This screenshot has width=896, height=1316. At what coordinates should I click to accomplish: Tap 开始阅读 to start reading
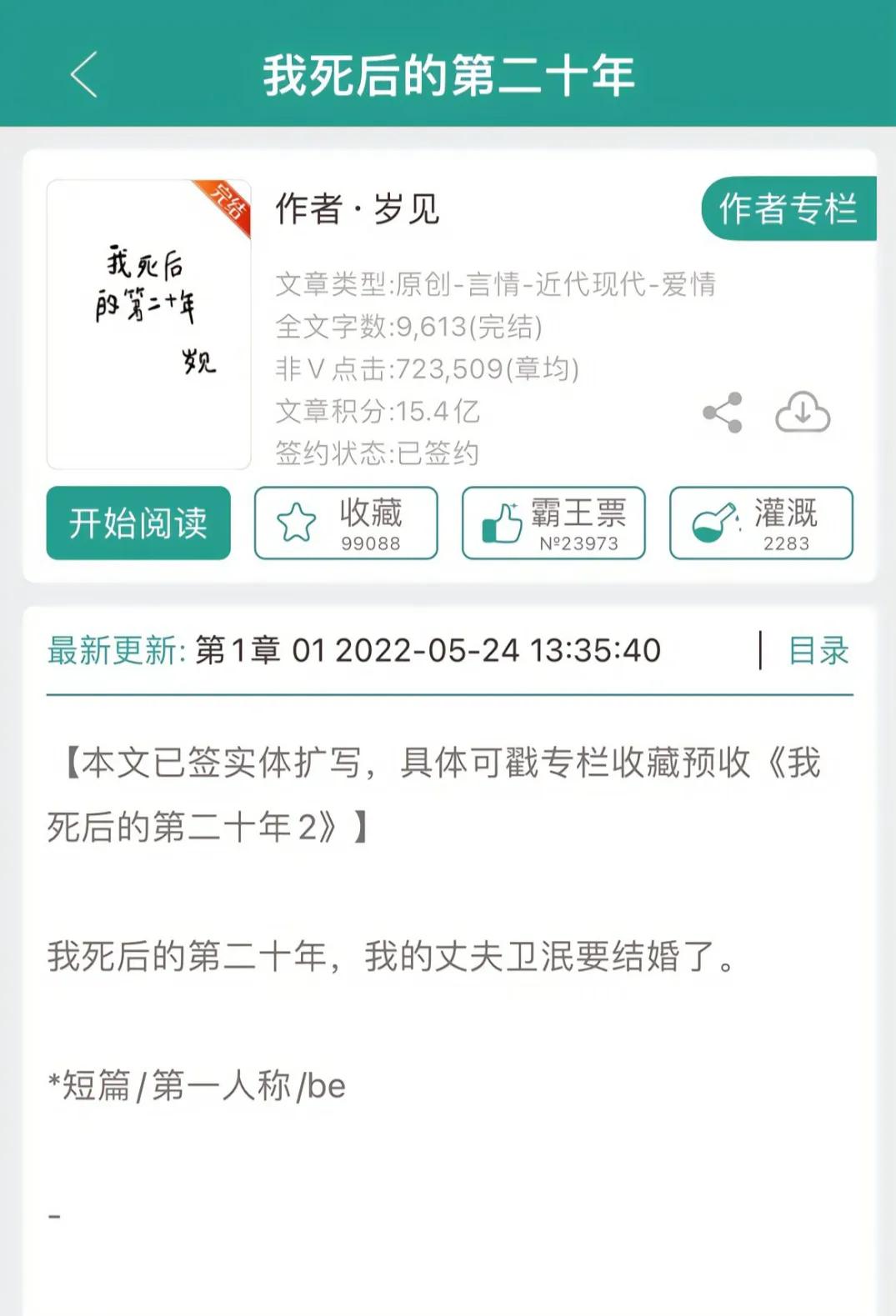tap(138, 523)
